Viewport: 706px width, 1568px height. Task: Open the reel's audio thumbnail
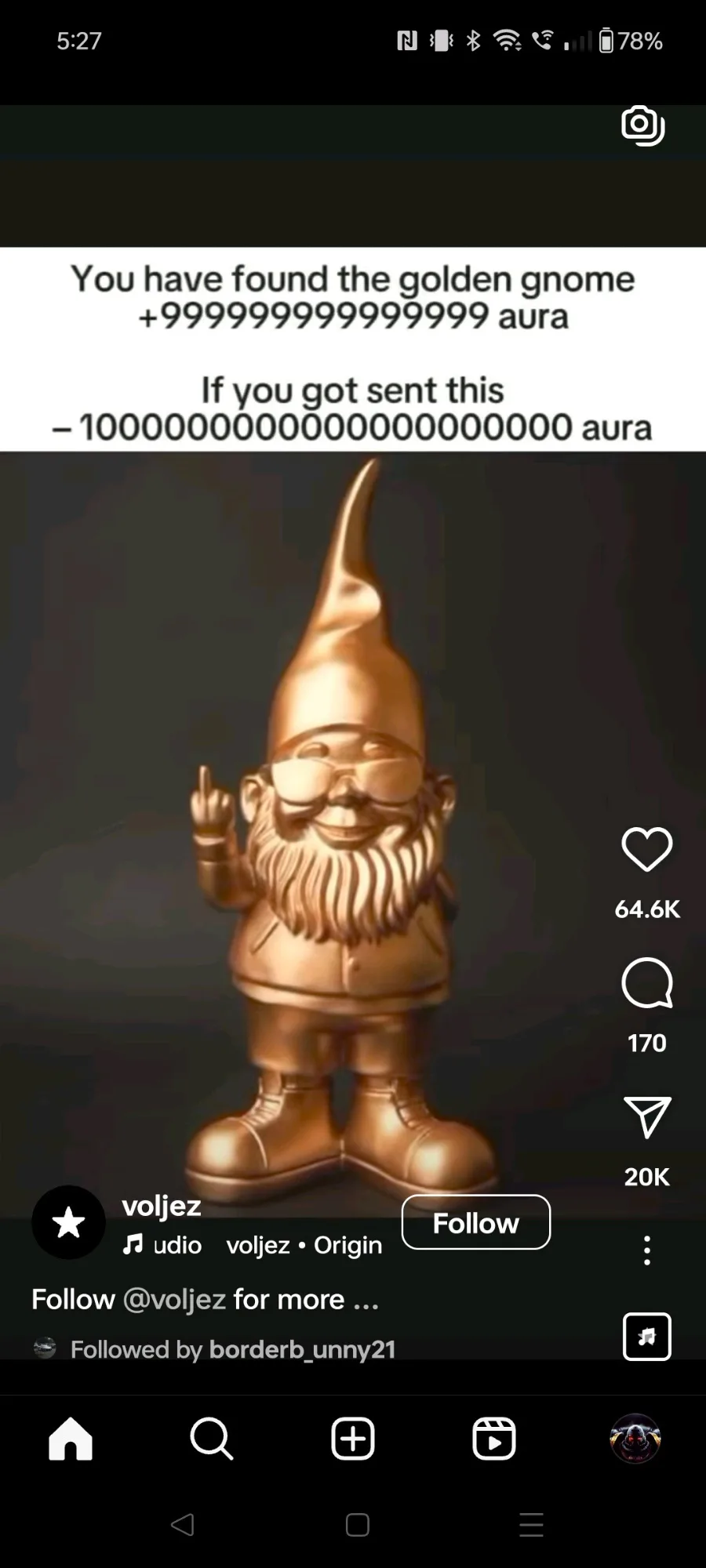(x=647, y=1337)
